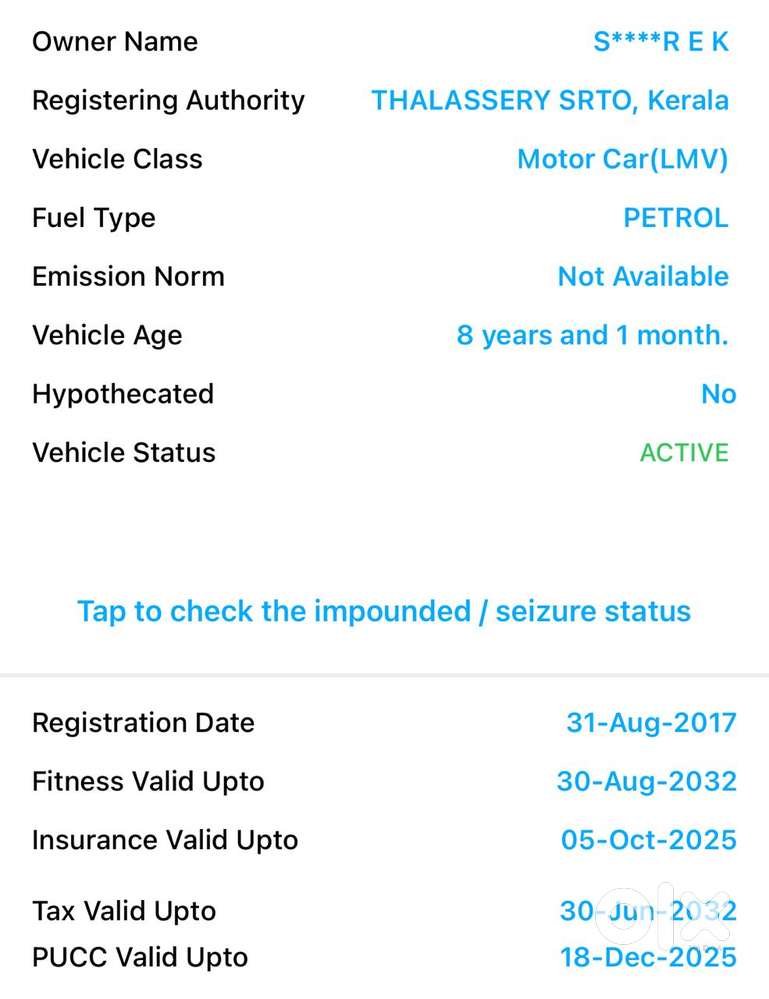Tap the Not Available emission norm value
769x999 pixels.
(x=643, y=276)
